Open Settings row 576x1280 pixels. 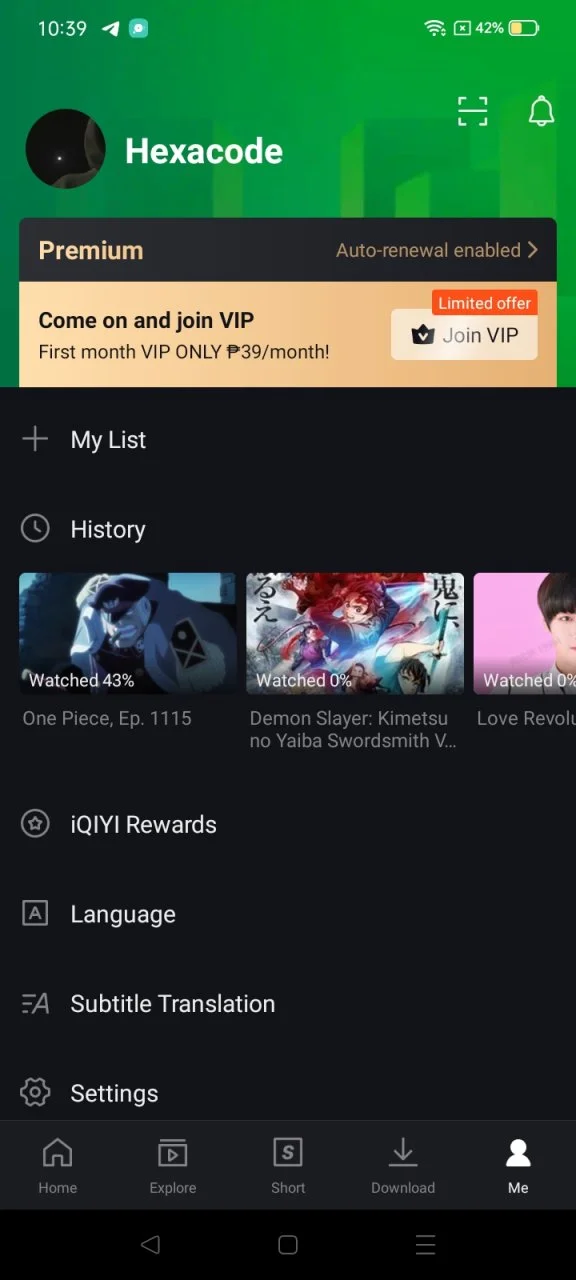[x=288, y=1093]
